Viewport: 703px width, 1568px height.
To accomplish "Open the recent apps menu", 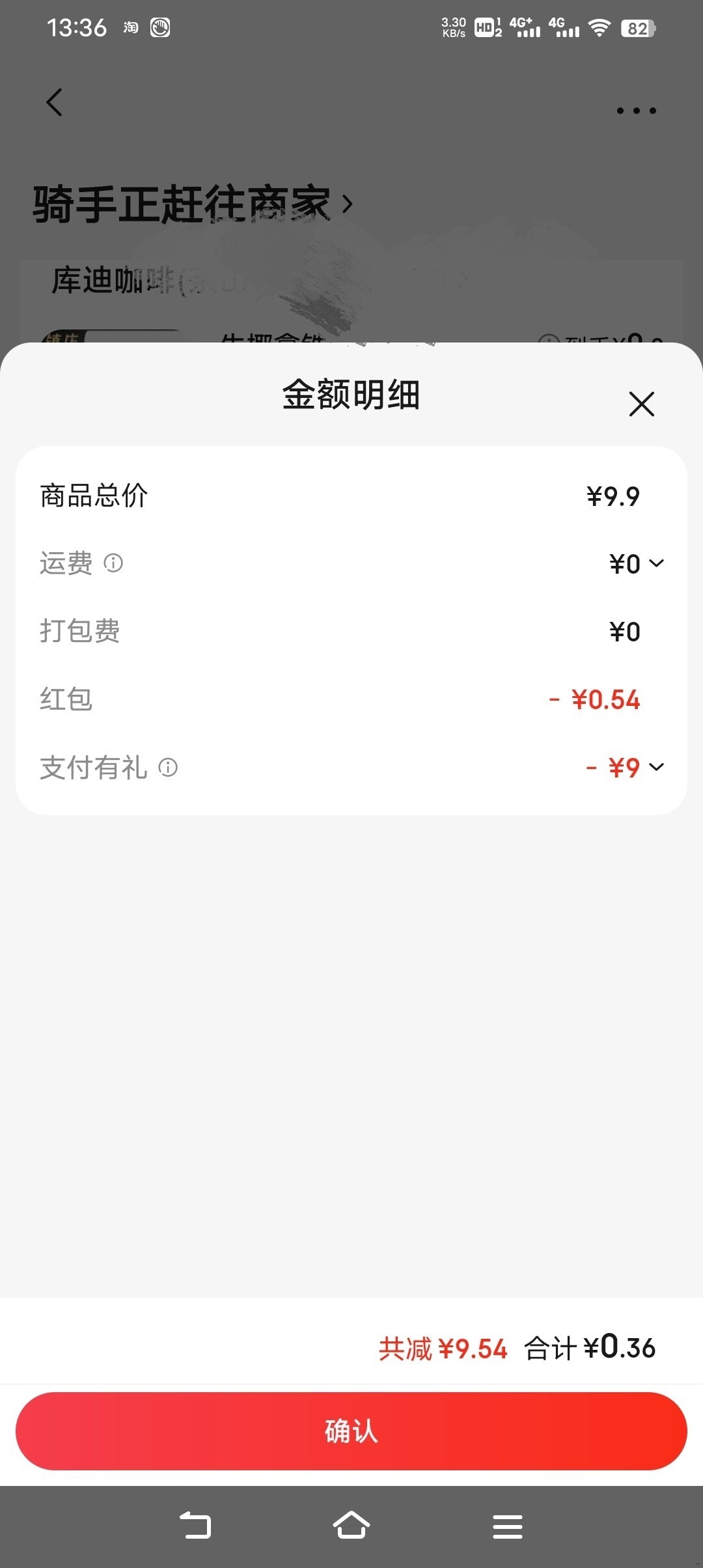I will click(x=508, y=1525).
